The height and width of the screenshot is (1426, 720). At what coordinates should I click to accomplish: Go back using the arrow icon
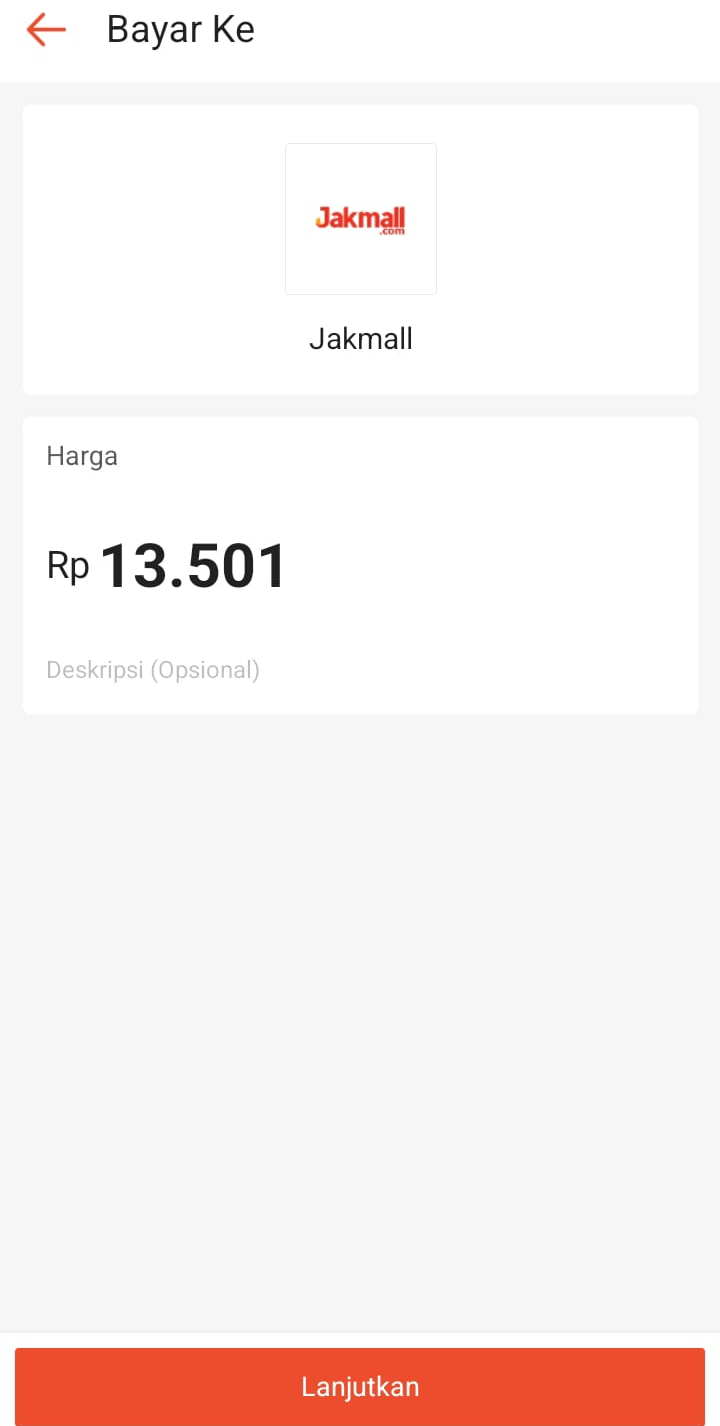[46, 30]
